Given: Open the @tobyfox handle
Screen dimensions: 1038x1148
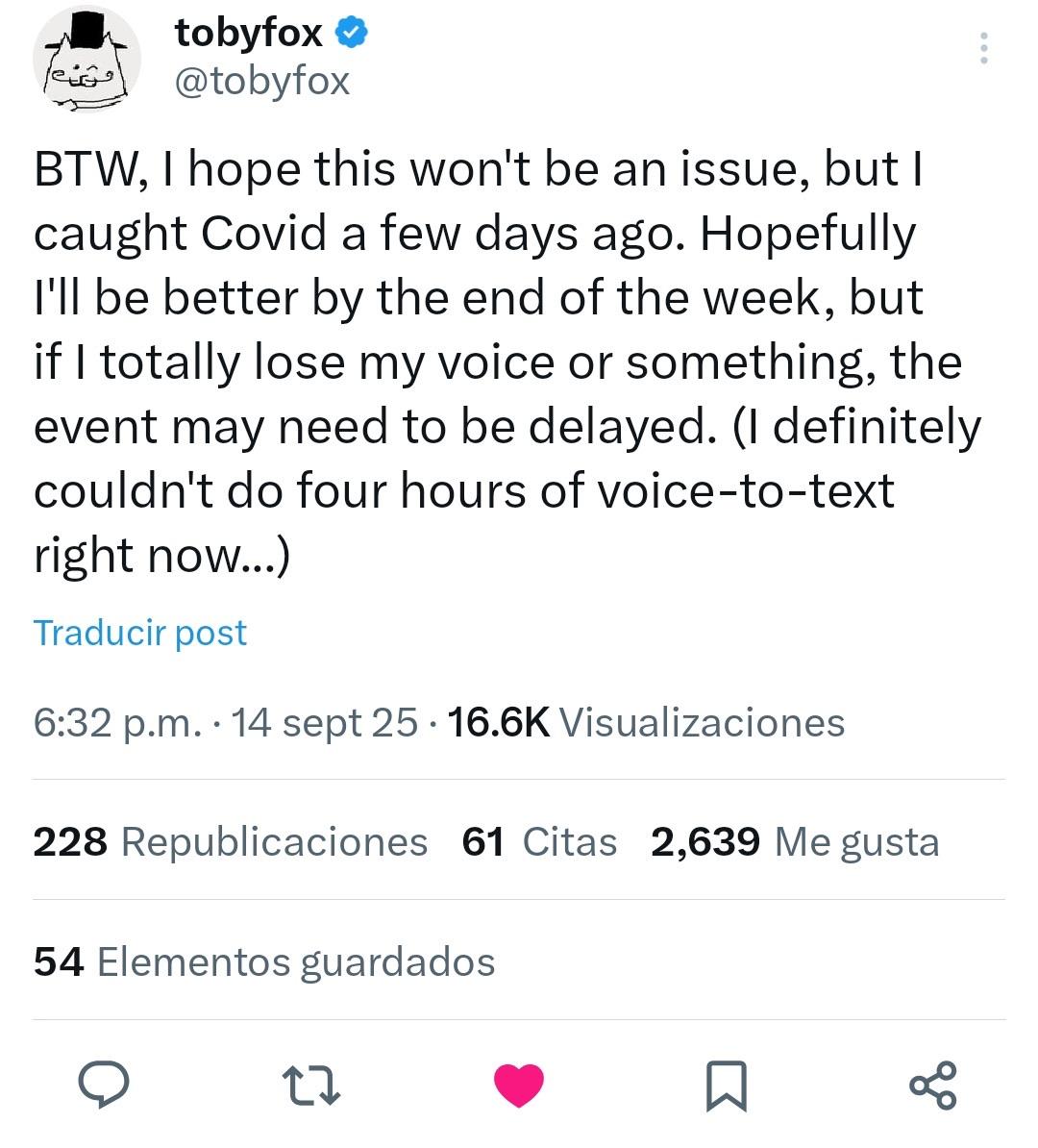Looking at the screenshot, I should pyautogui.click(x=261, y=82).
